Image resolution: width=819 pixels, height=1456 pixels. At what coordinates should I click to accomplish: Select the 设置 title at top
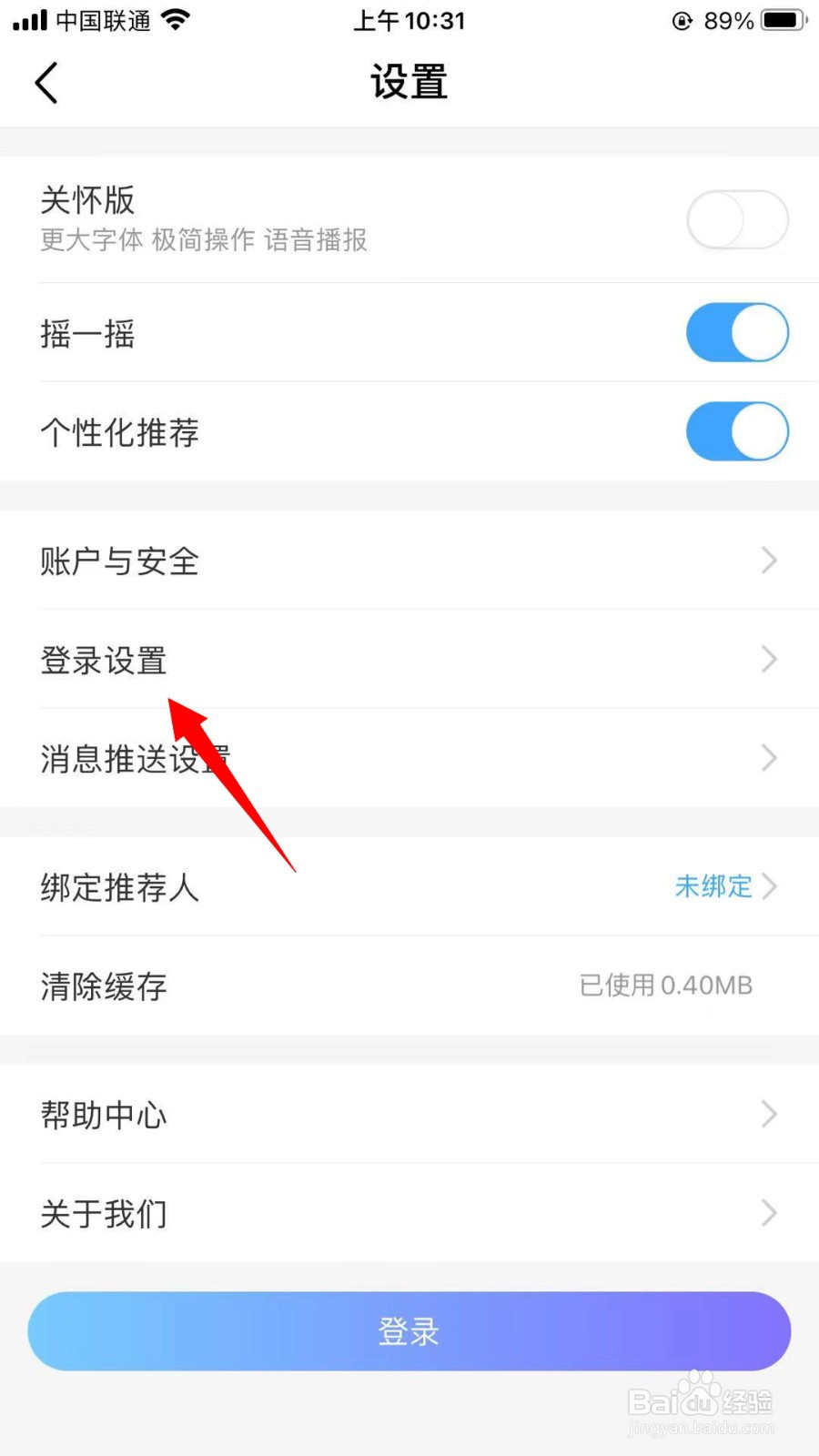(409, 82)
